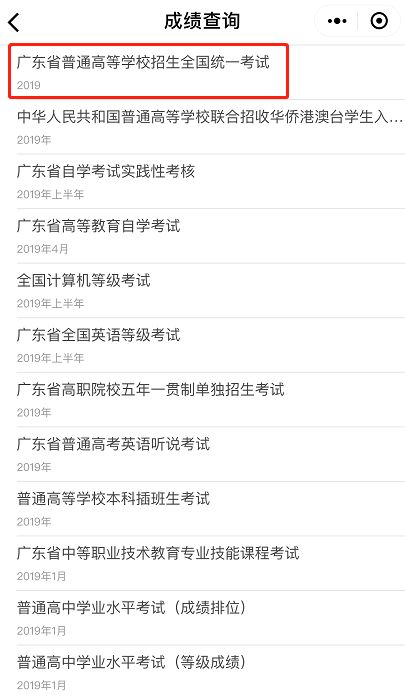
Task: Open 高职院校五年一贯制单独招生考试 row
Action: [x=202, y=399]
